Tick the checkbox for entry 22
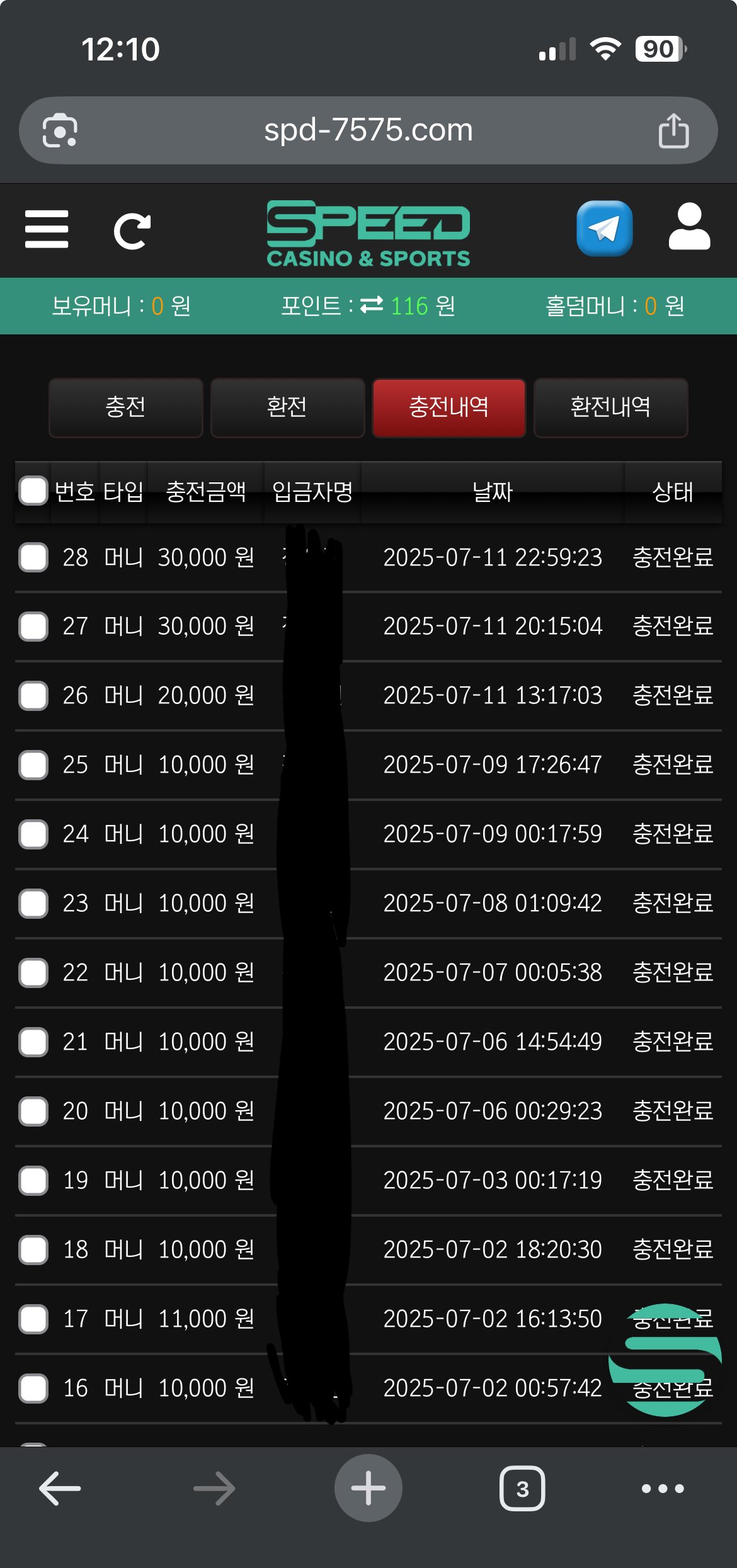This screenshot has height=1568, width=737. [33, 973]
